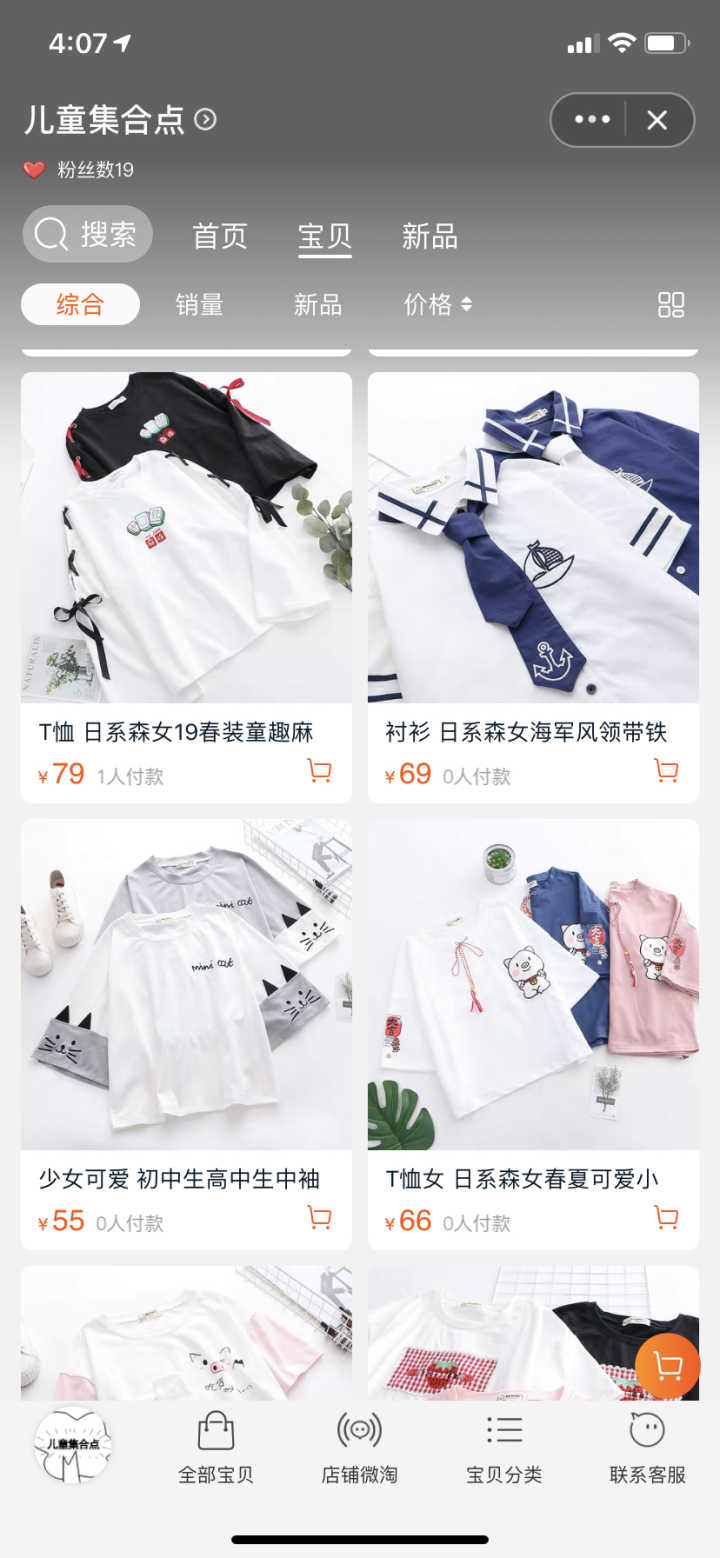This screenshot has width=720, height=1558.
Task: Open 全部宝贝 in the bottom bar
Action: tap(216, 1447)
